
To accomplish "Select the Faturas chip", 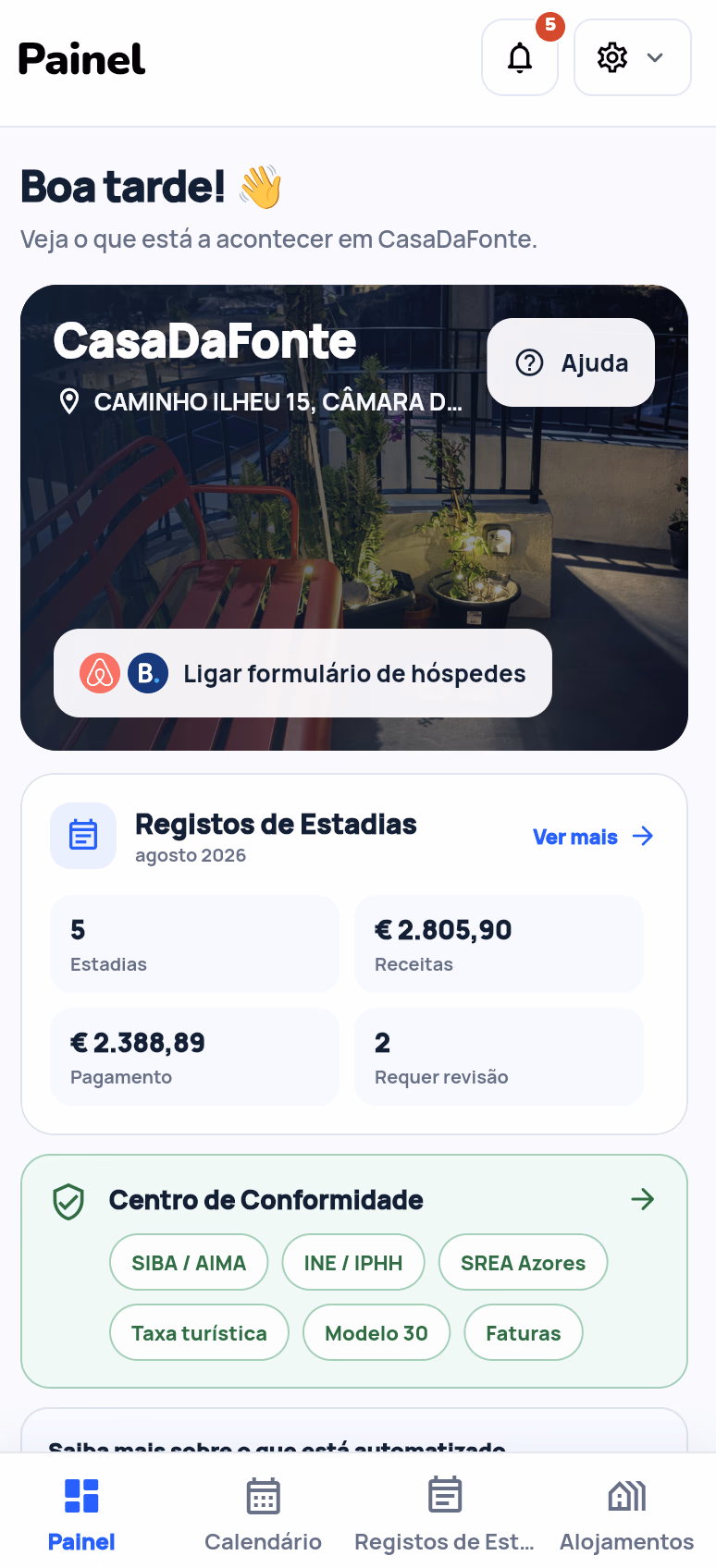I will [524, 1332].
